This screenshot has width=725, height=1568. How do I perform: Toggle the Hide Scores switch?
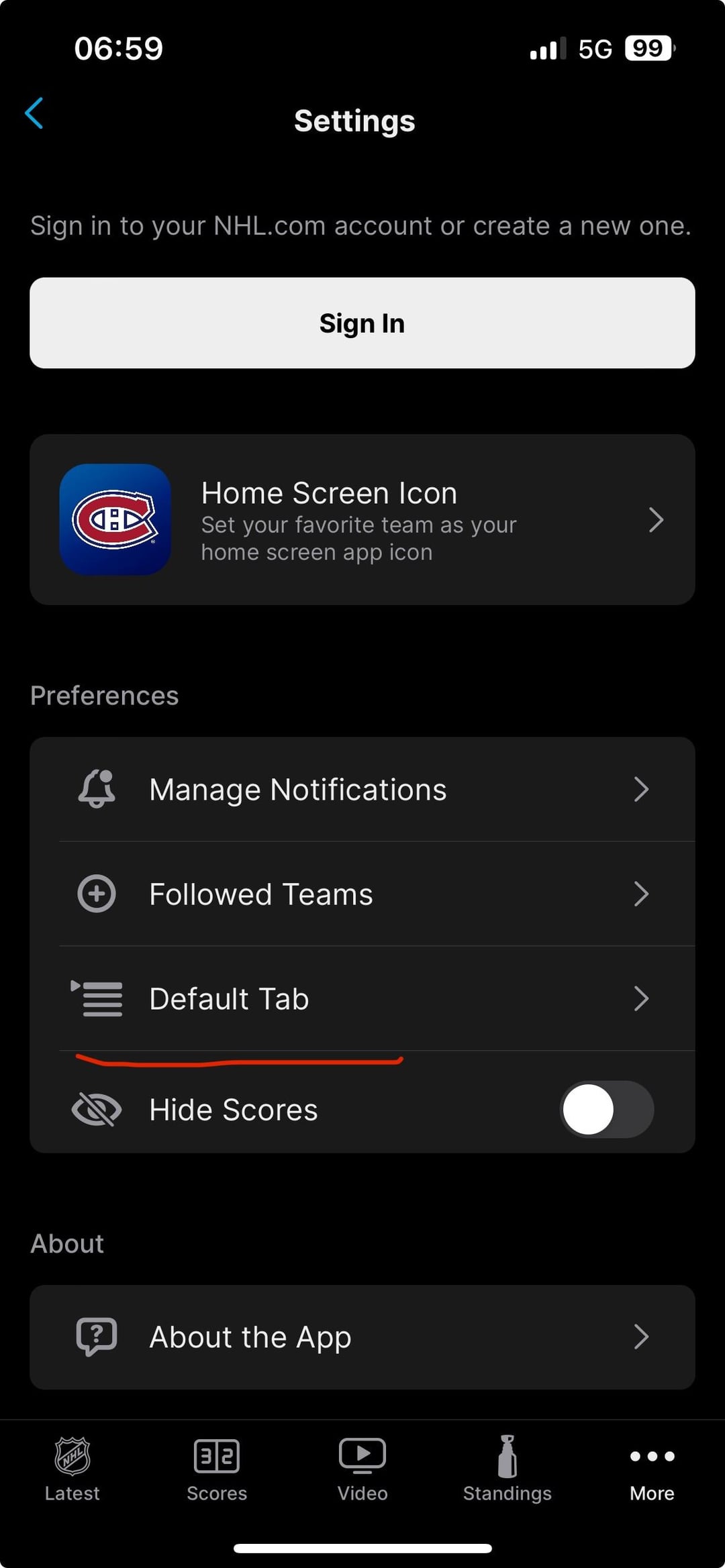pos(606,1109)
